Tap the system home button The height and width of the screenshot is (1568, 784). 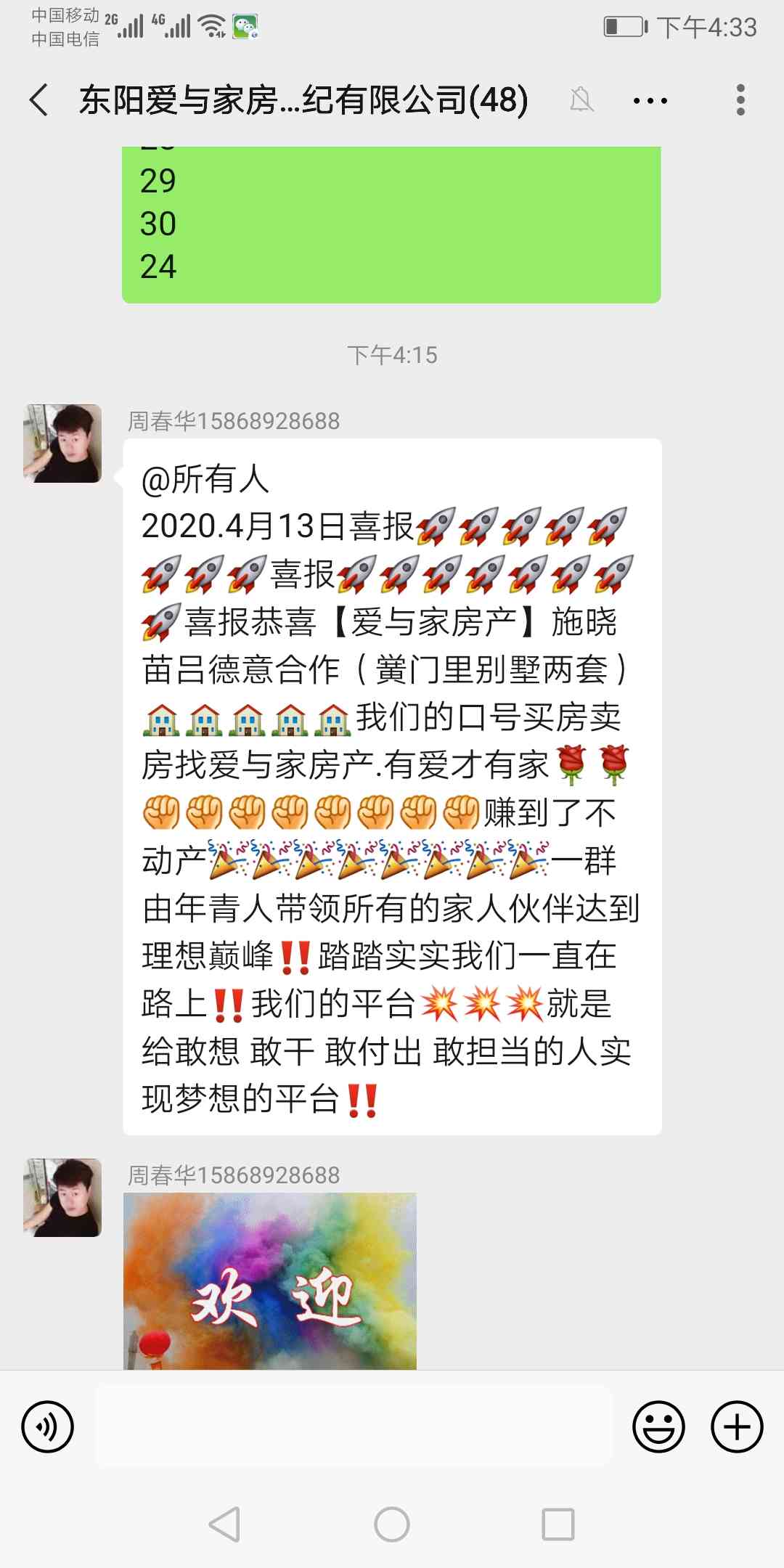(392, 1524)
